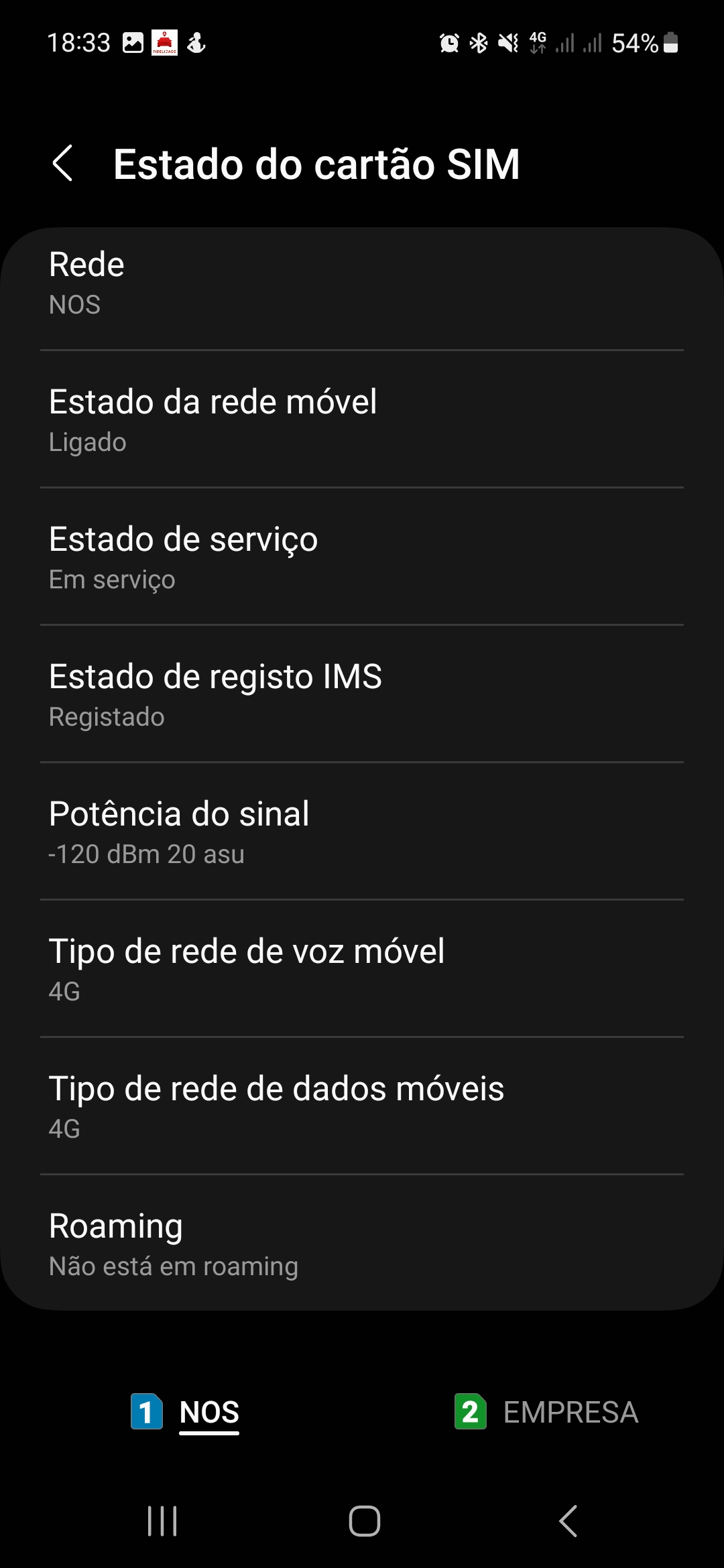724x1568 pixels.
Task: Open the recent apps view
Action: (x=162, y=1520)
